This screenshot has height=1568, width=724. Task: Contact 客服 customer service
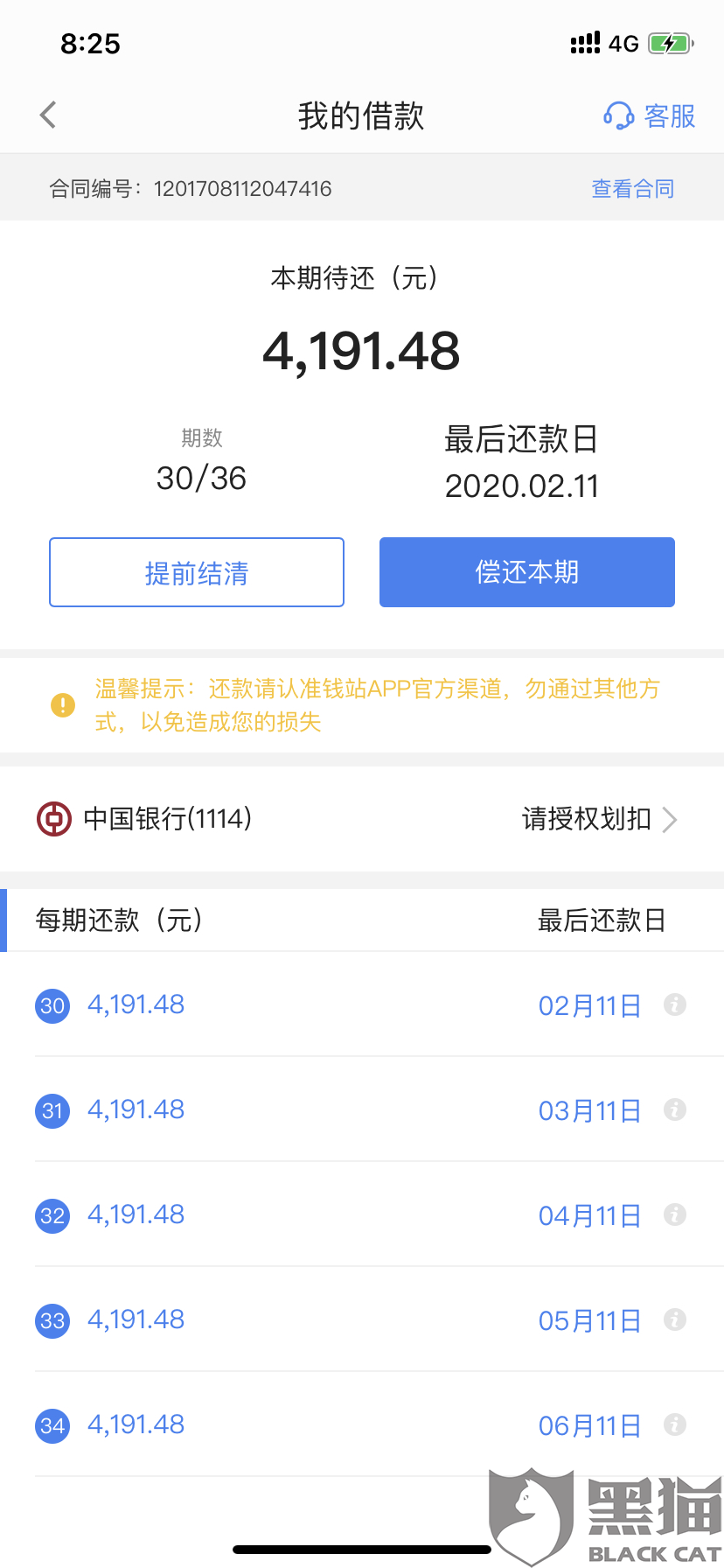[650, 115]
